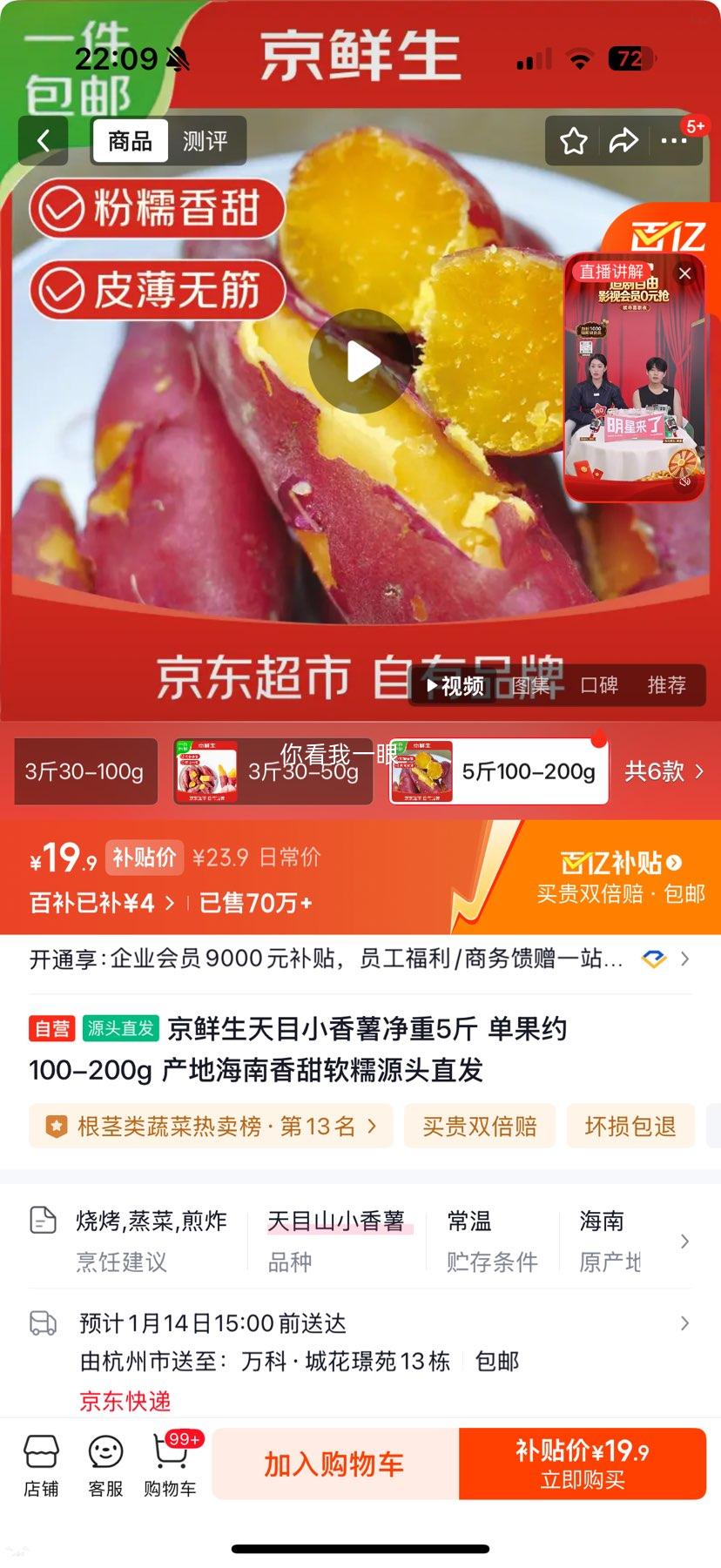Image resolution: width=721 pixels, height=1568 pixels.
Task: Open more options via the ellipsis icon
Action: (x=674, y=140)
